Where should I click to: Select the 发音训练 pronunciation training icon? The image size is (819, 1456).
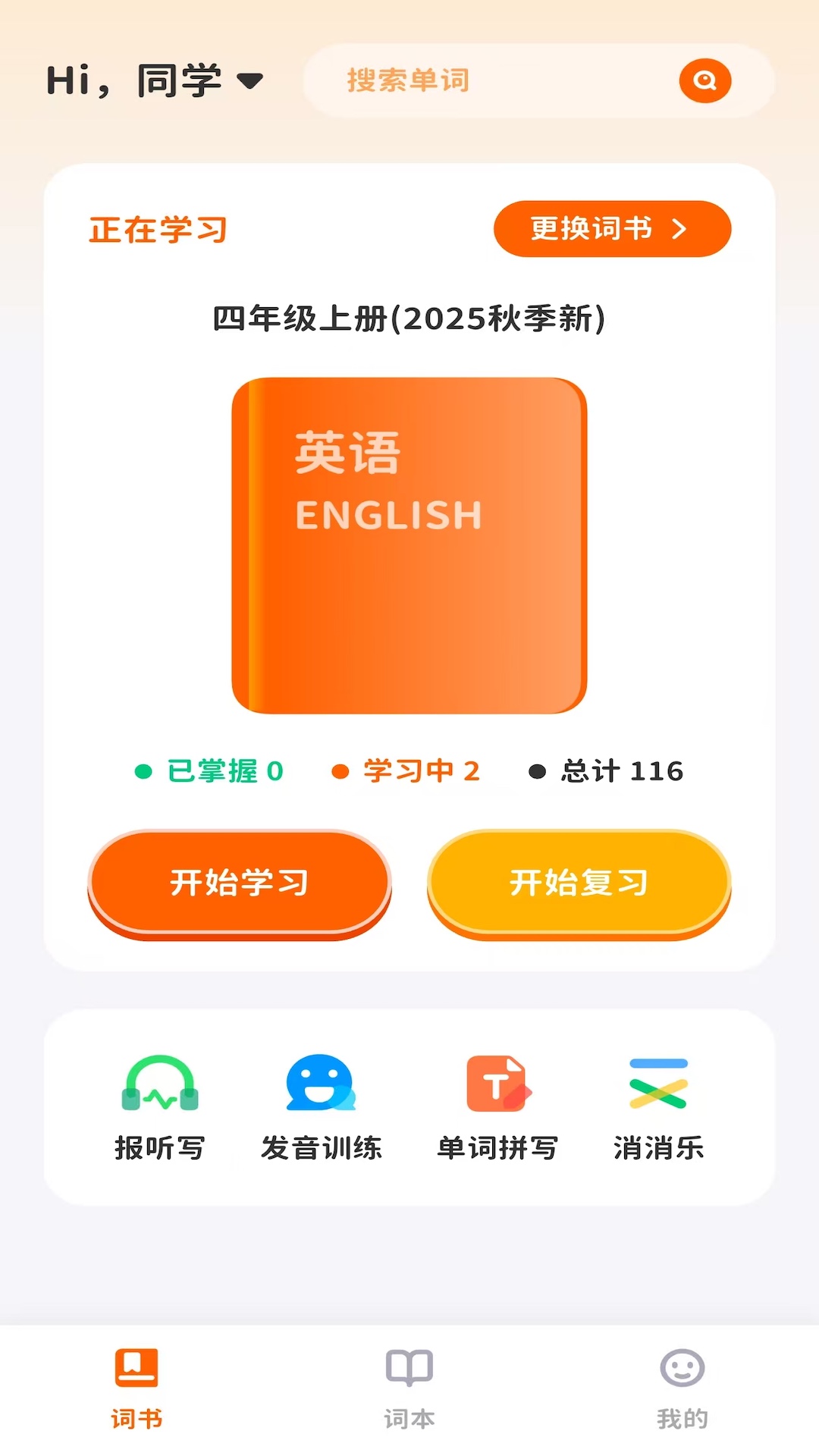tap(322, 1083)
